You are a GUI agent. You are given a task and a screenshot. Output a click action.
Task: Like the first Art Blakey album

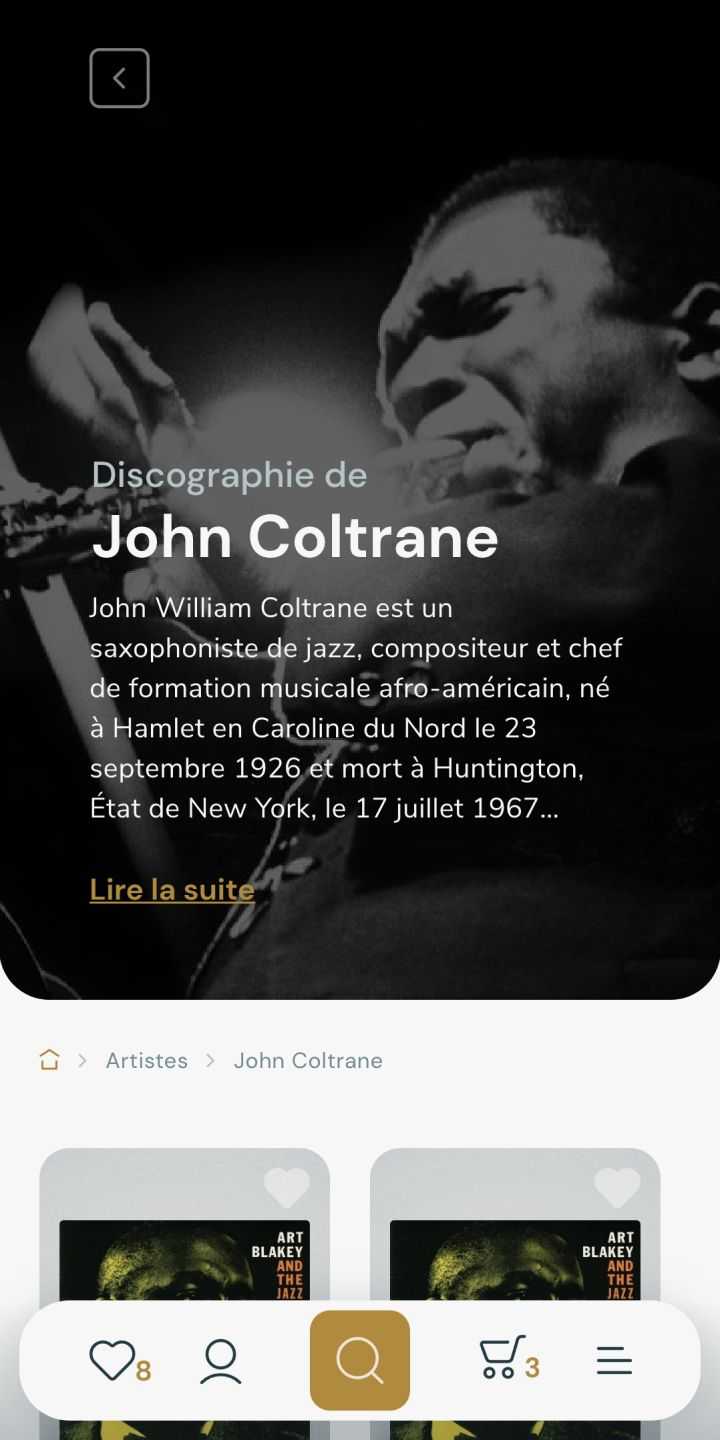click(287, 1188)
